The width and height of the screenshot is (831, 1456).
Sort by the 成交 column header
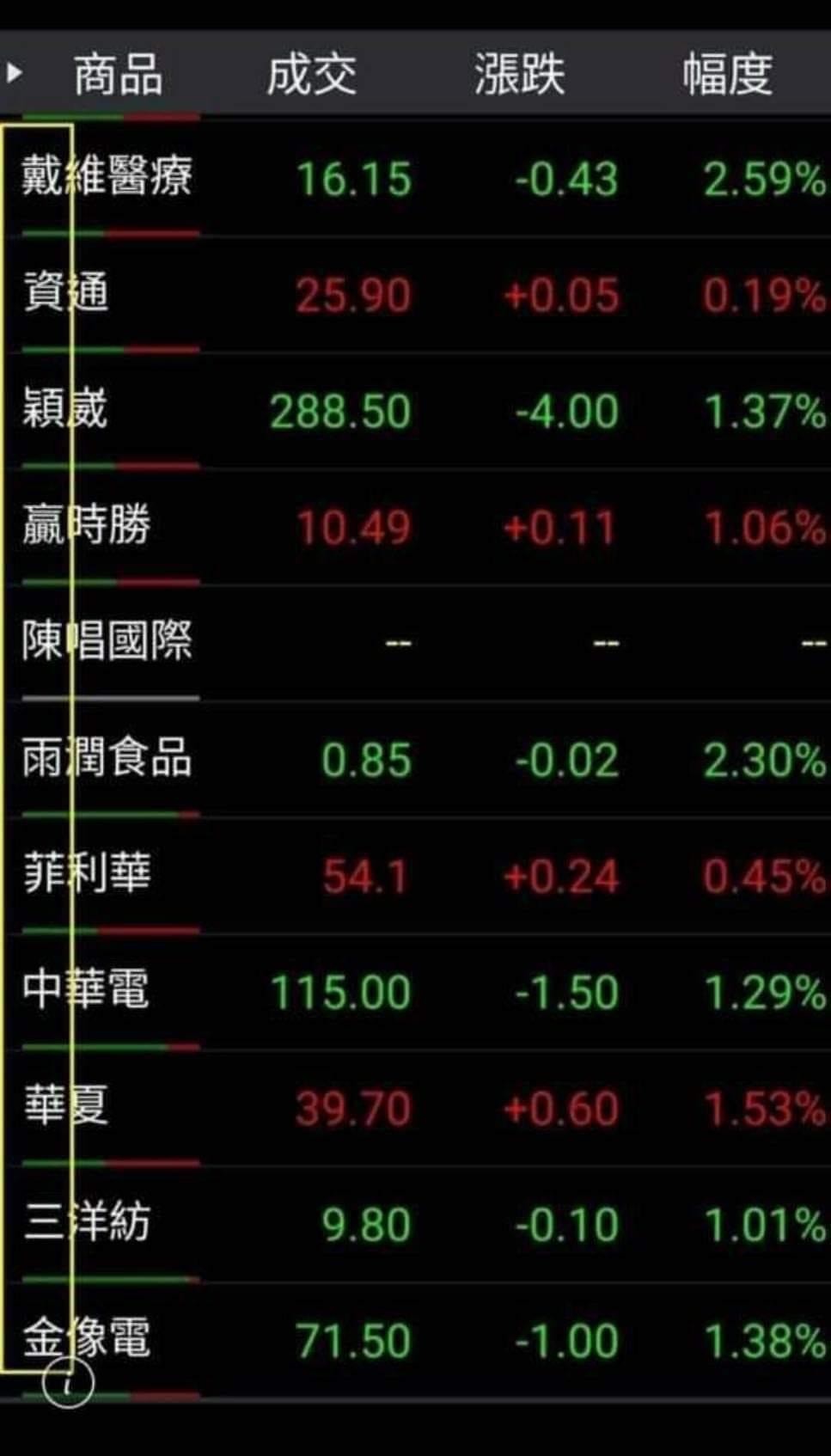coord(311,74)
